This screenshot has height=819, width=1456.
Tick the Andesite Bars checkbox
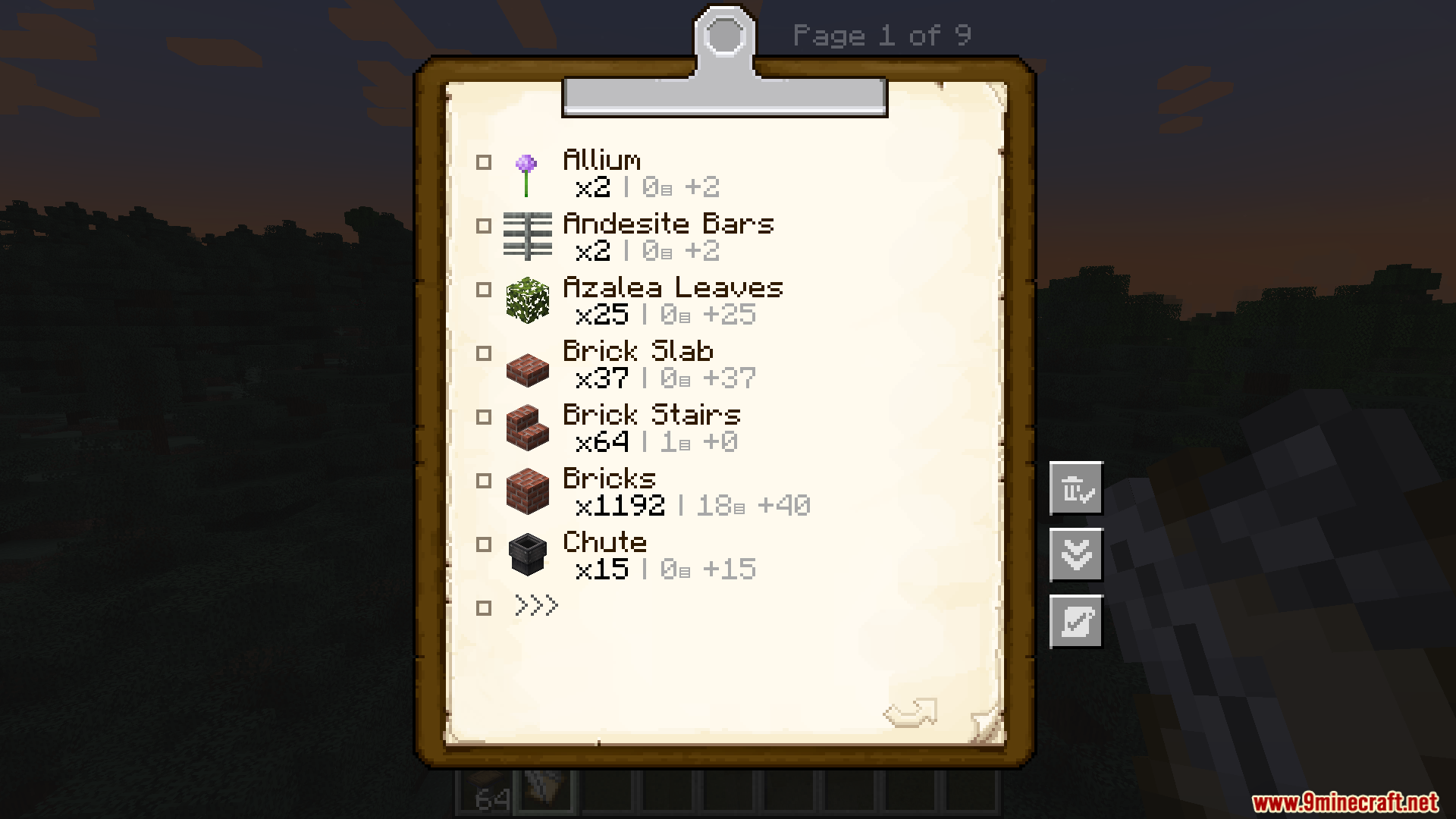click(484, 226)
